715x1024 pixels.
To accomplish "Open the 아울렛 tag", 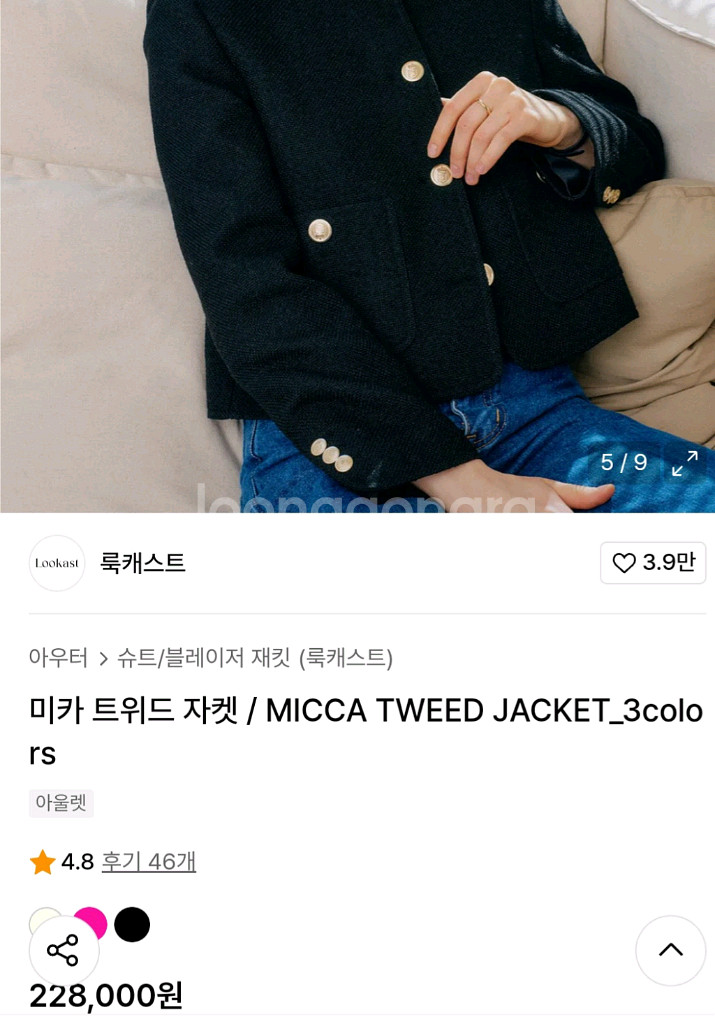I will pos(61,803).
